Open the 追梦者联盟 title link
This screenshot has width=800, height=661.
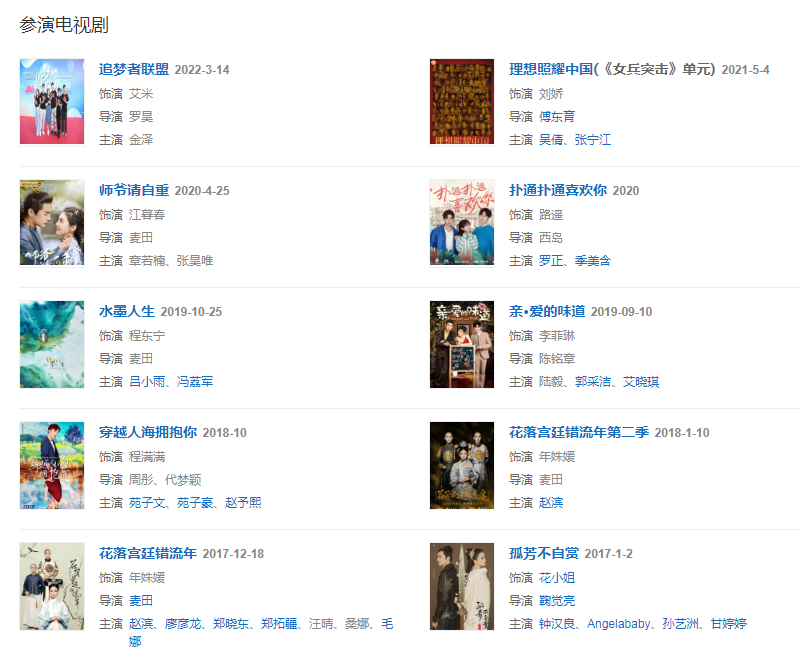(x=134, y=70)
